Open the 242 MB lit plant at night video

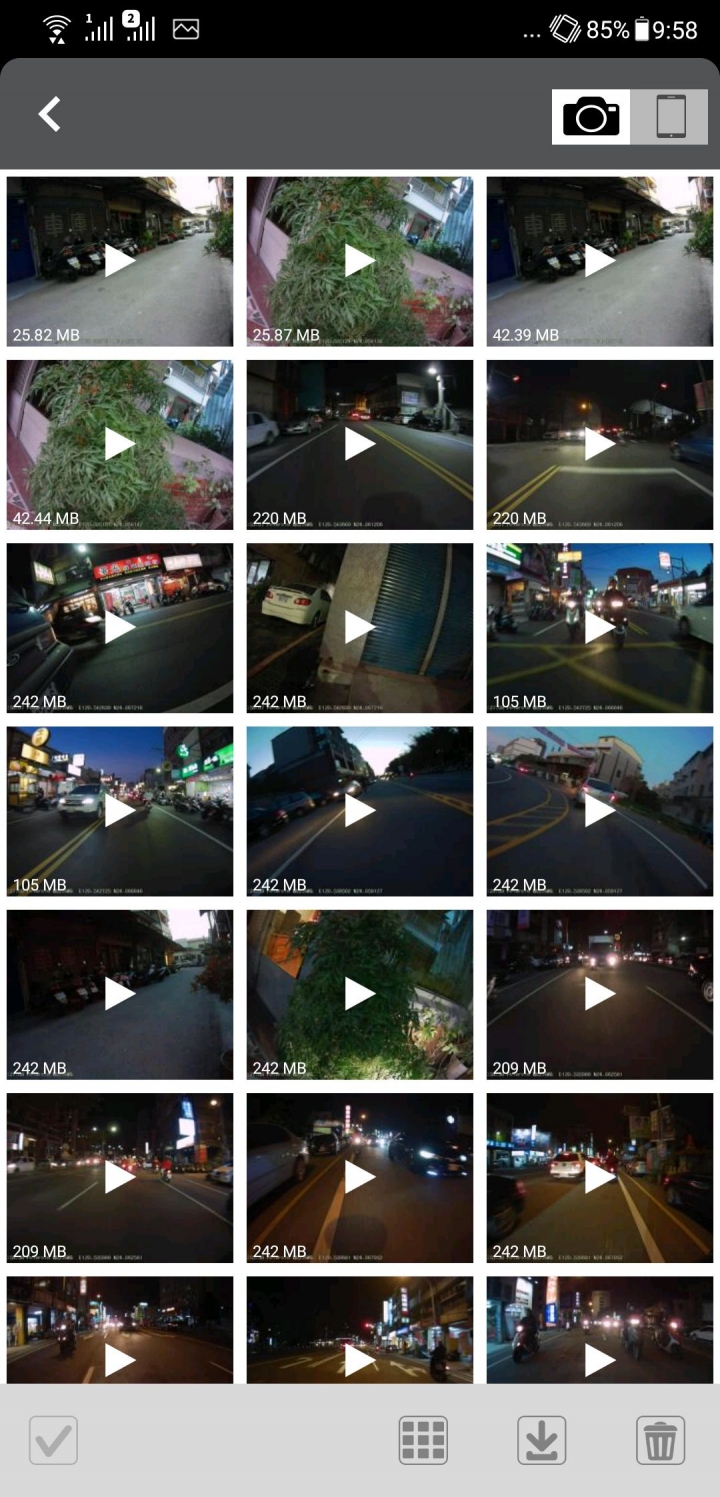tap(360, 993)
